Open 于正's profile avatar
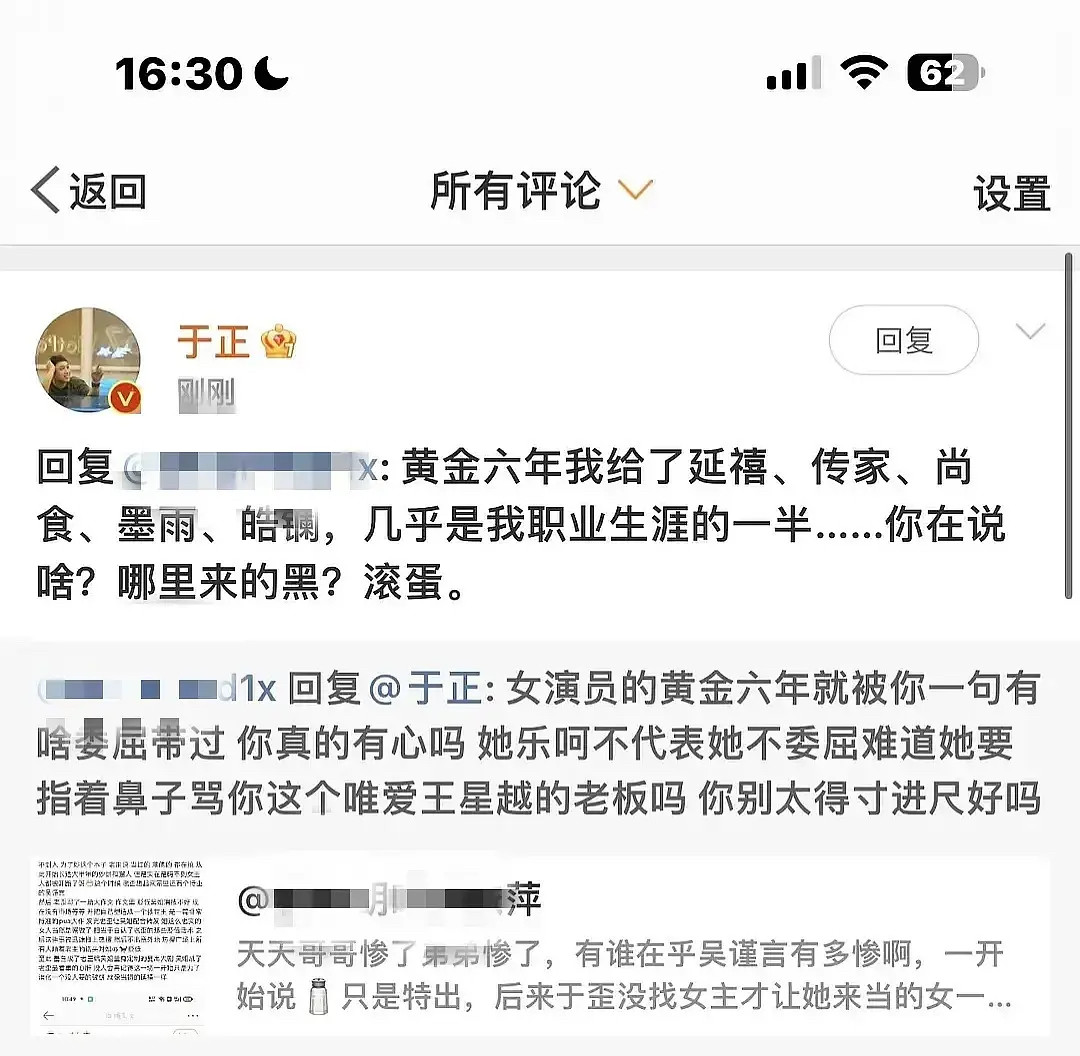 coord(88,360)
